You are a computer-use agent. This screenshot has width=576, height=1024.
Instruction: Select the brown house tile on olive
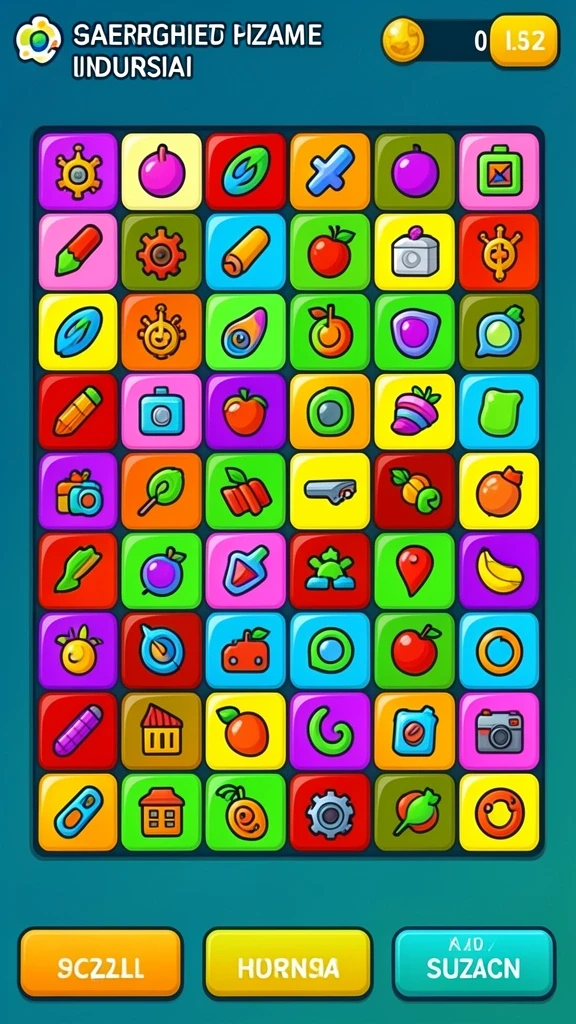[161, 731]
